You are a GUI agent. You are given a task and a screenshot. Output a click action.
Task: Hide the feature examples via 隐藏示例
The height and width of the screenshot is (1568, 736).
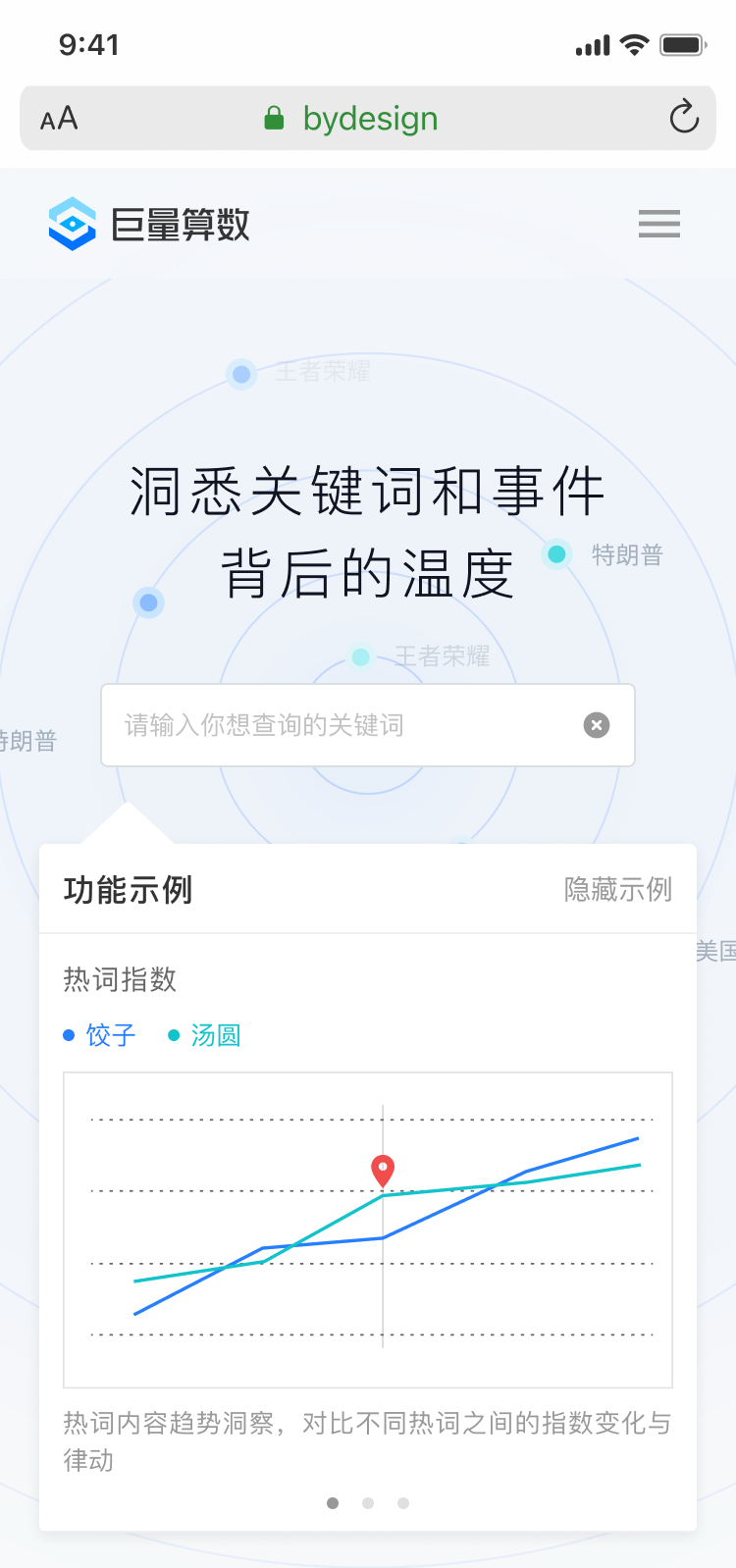pos(617,889)
